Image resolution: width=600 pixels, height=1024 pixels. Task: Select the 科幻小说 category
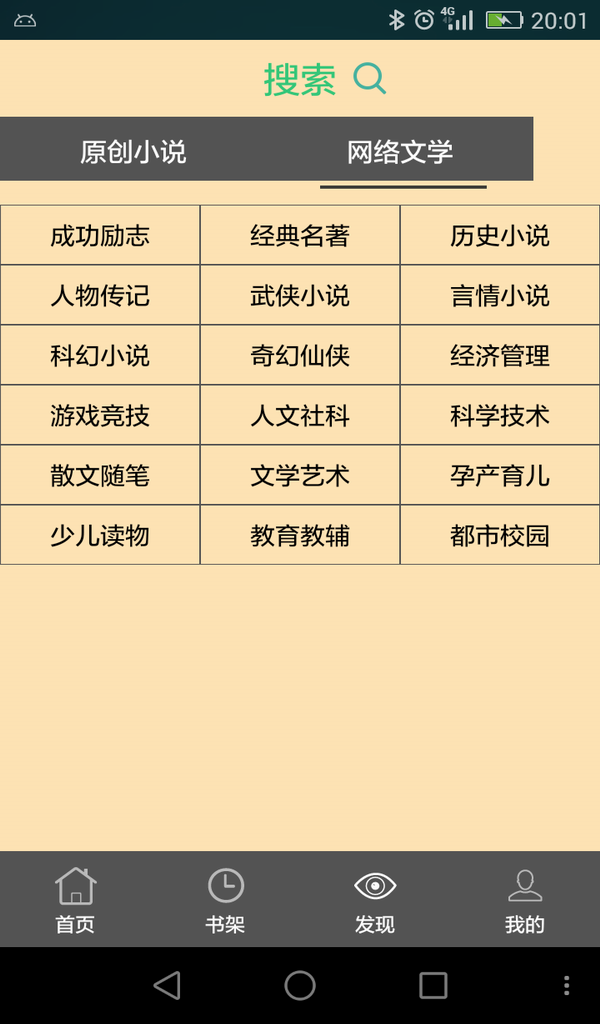[x=100, y=356]
